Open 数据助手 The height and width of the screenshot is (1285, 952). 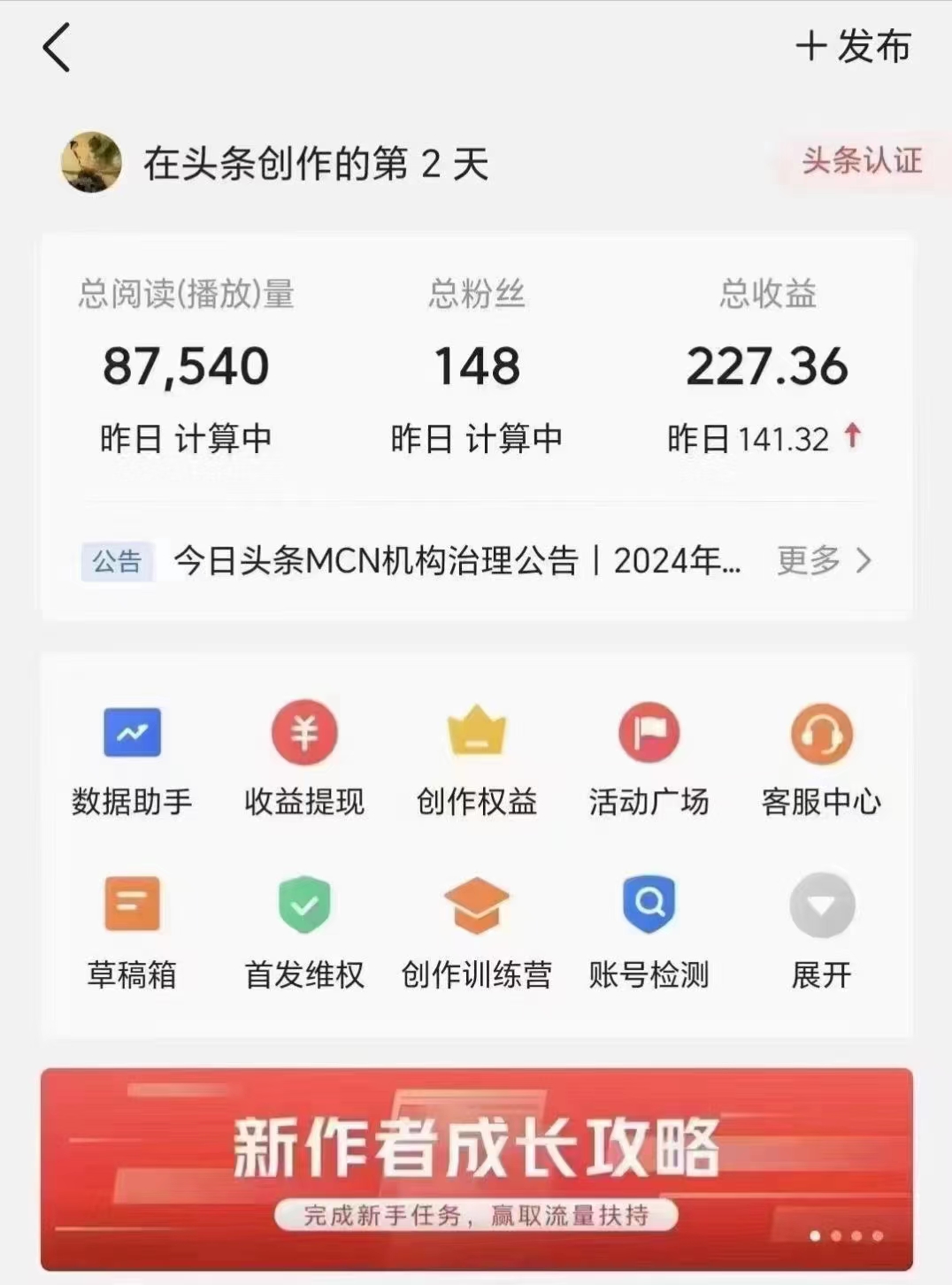[x=132, y=758]
